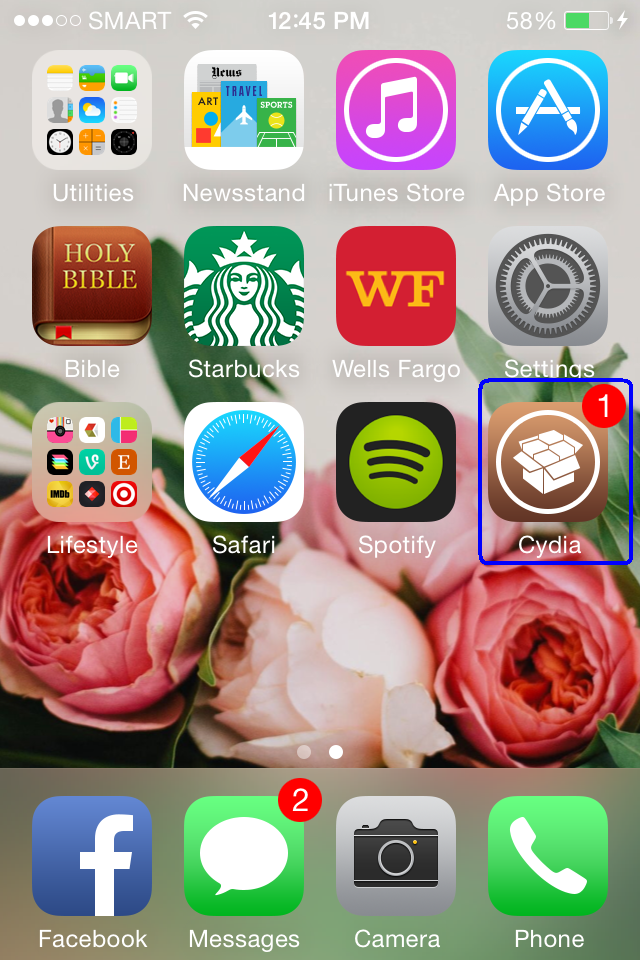Open Cydia with one notification

point(548,462)
